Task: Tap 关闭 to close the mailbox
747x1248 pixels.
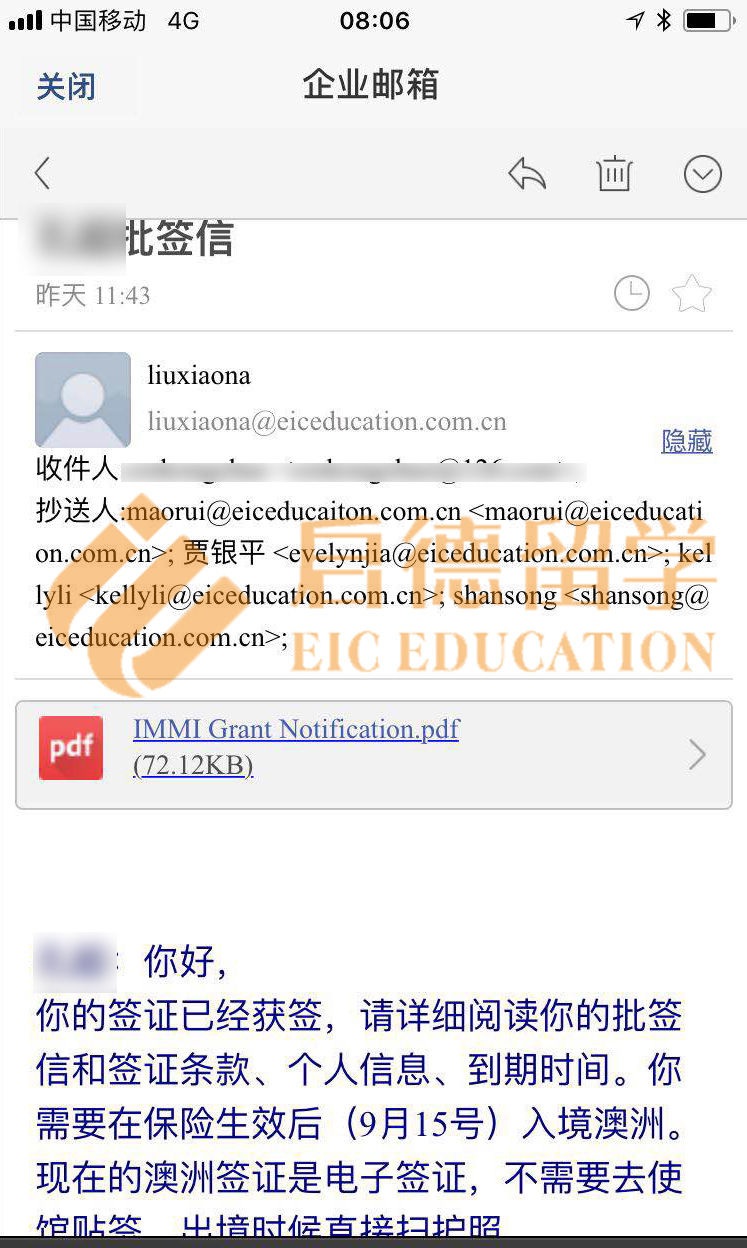Action: [x=66, y=86]
